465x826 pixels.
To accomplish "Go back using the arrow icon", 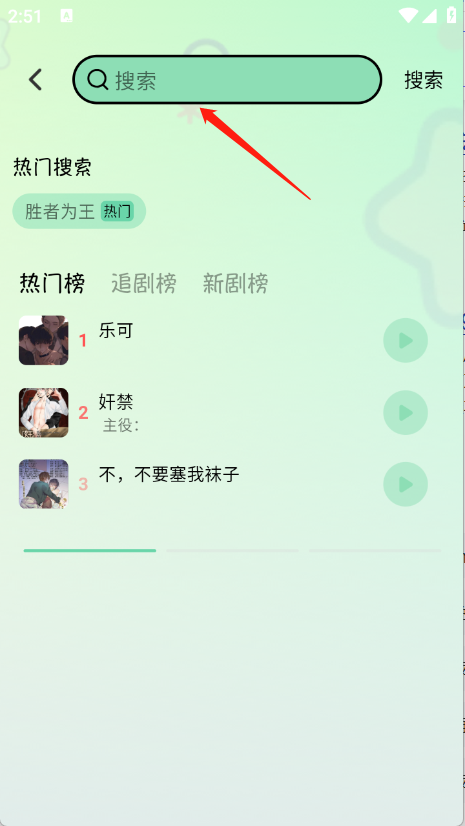I will tap(35, 80).
